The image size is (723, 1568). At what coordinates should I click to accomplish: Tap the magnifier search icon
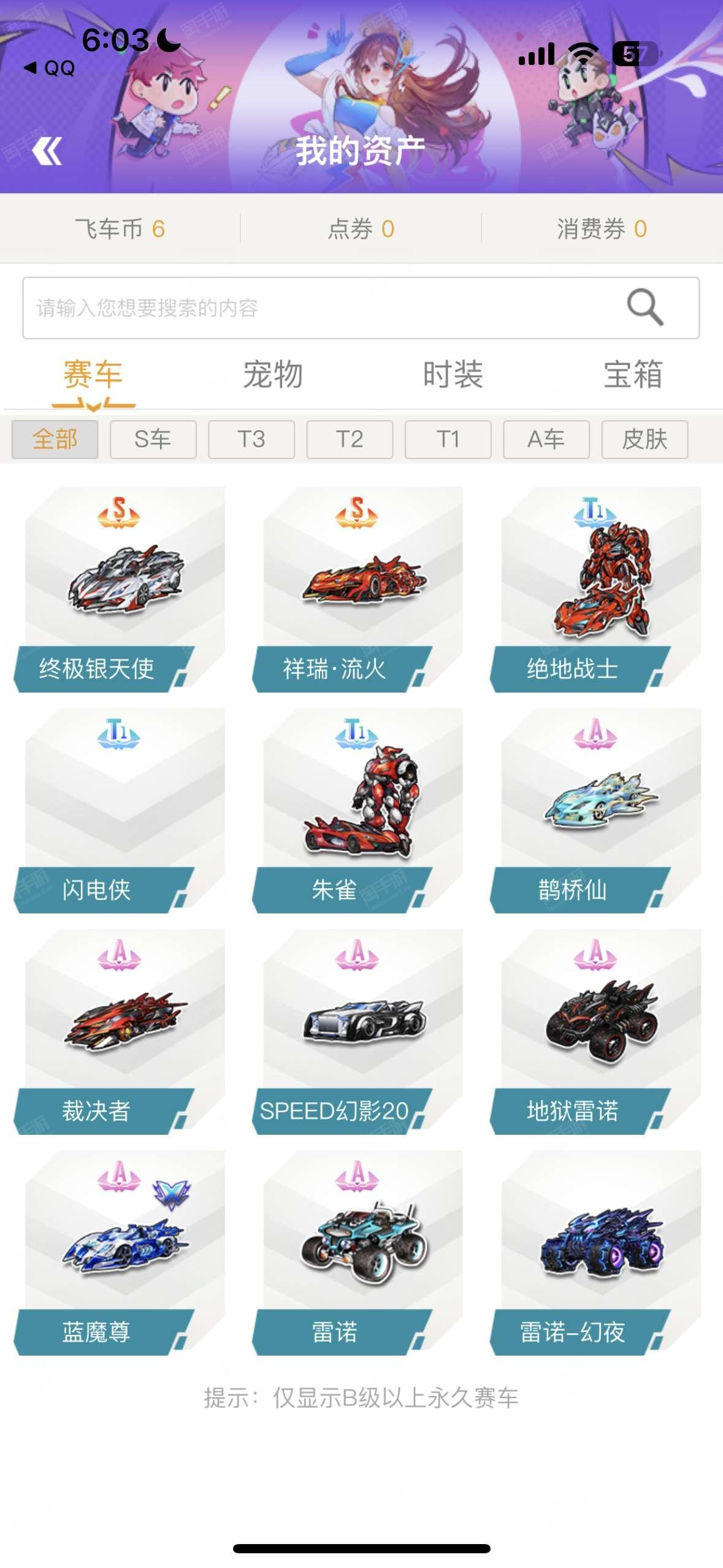coord(645,307)
